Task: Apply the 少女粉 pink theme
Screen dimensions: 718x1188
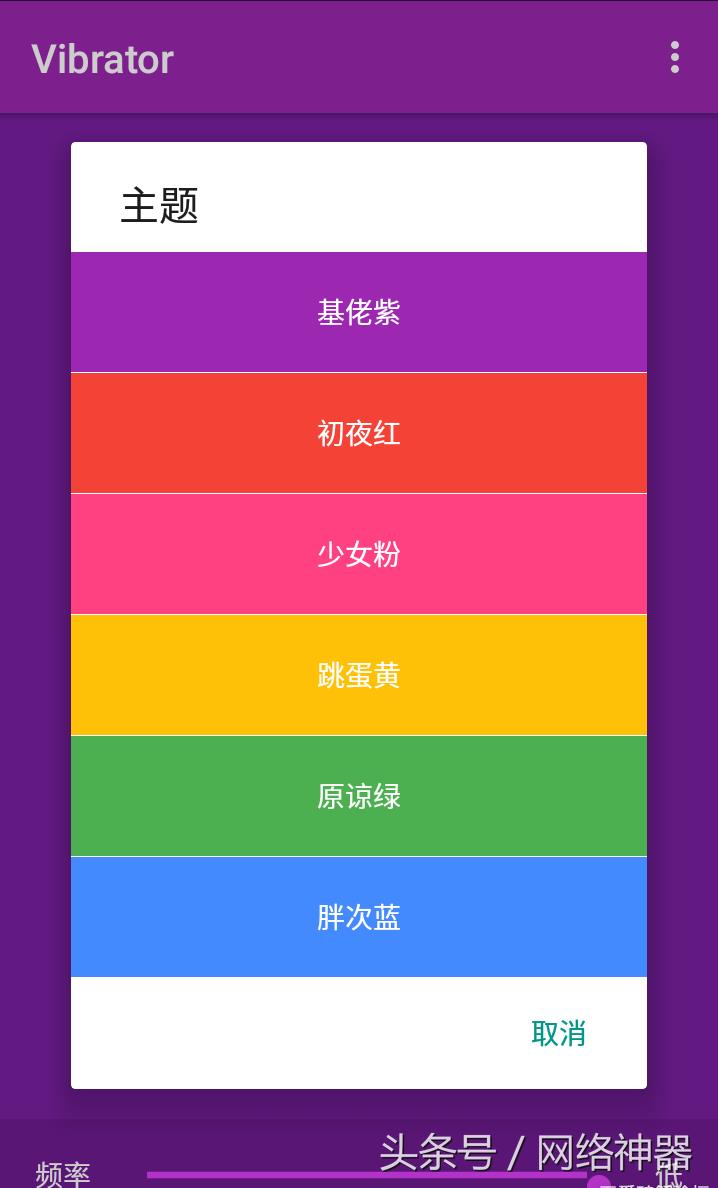Action: (358, 554)
